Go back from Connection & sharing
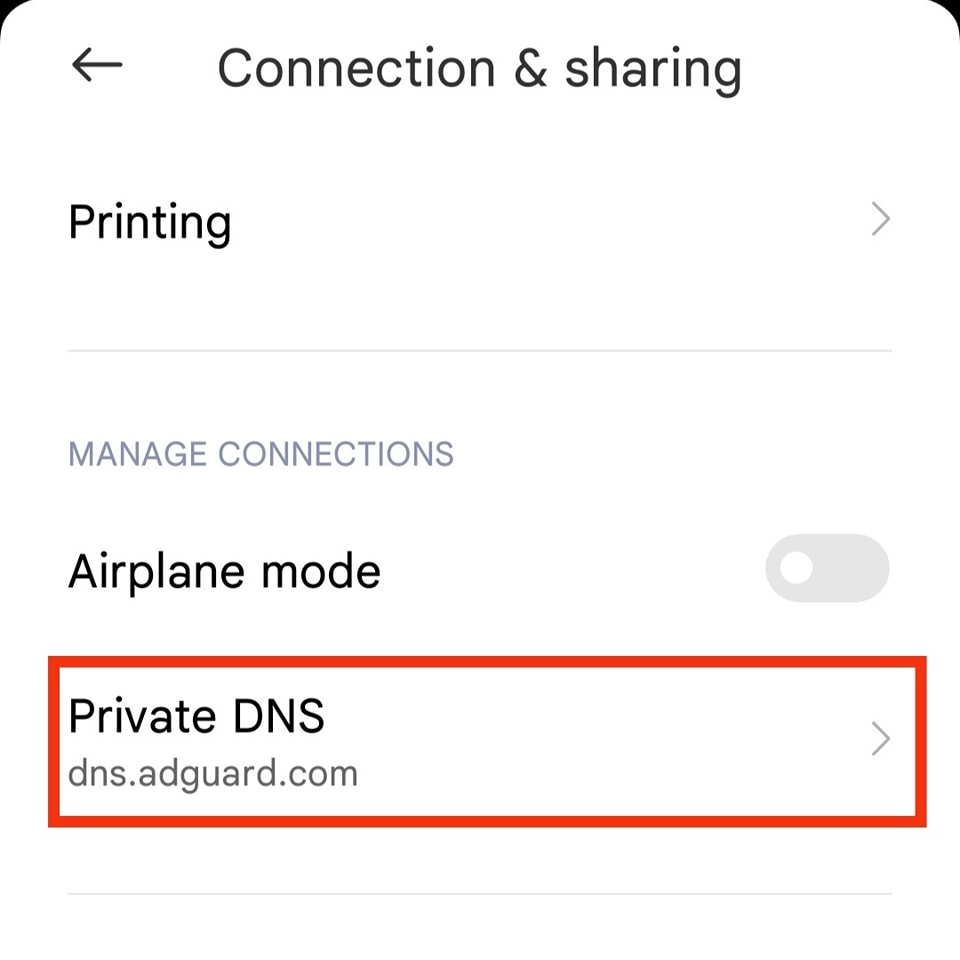This screenshot has height=960, width=960. pyautogui.click(x=97, y=66)
